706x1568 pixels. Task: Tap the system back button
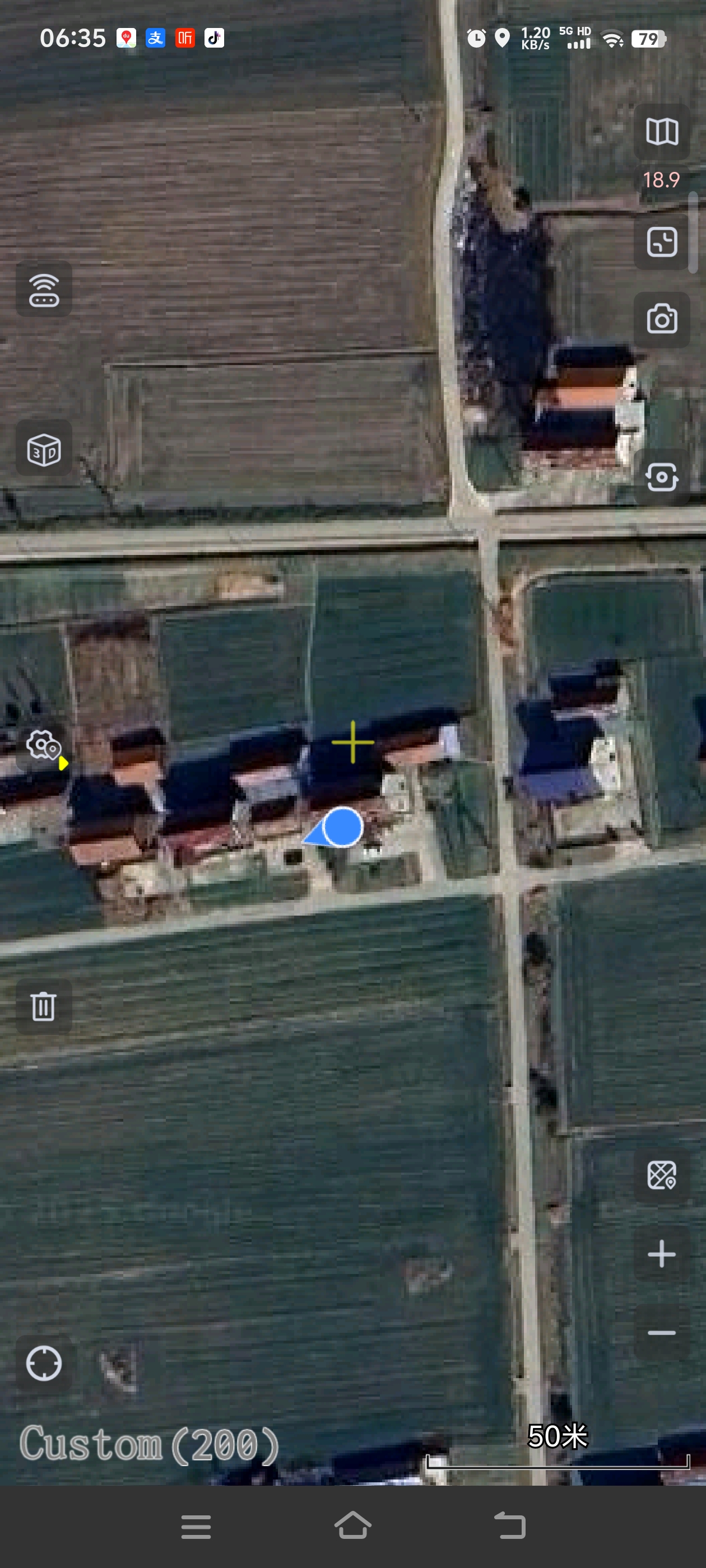tap(509, 1525)
